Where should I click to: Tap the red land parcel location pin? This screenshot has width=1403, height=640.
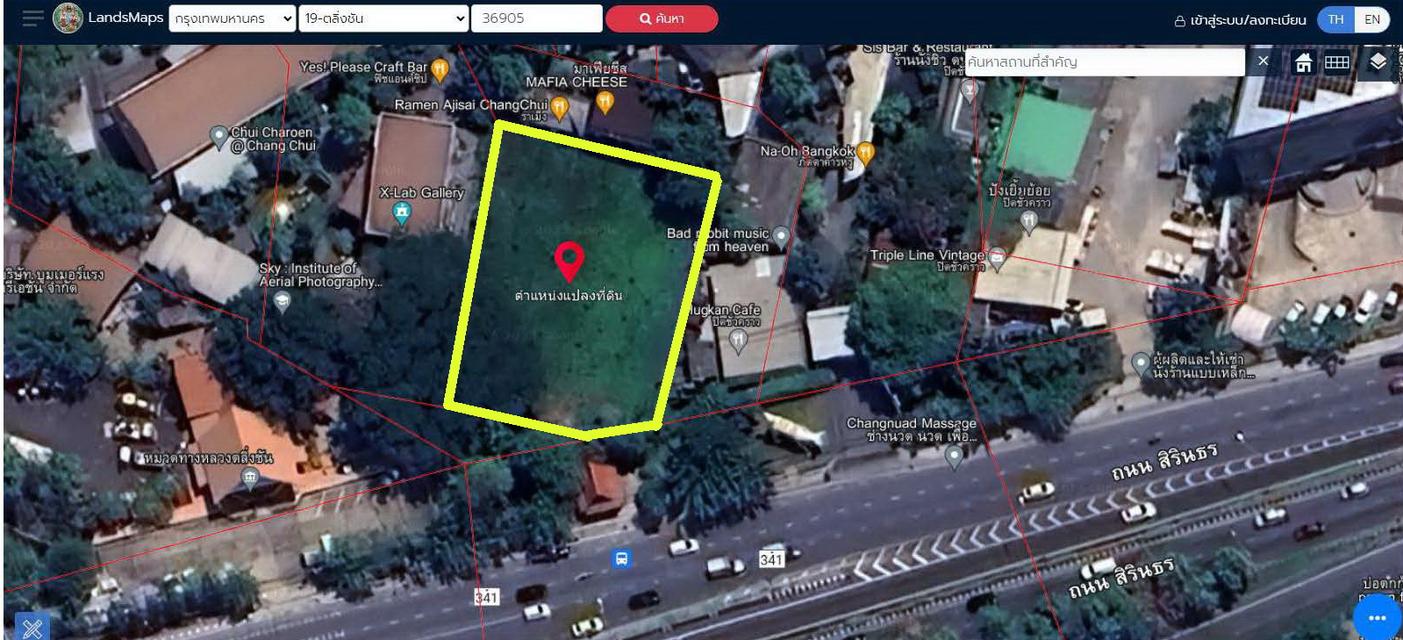[x=569, y=260]
